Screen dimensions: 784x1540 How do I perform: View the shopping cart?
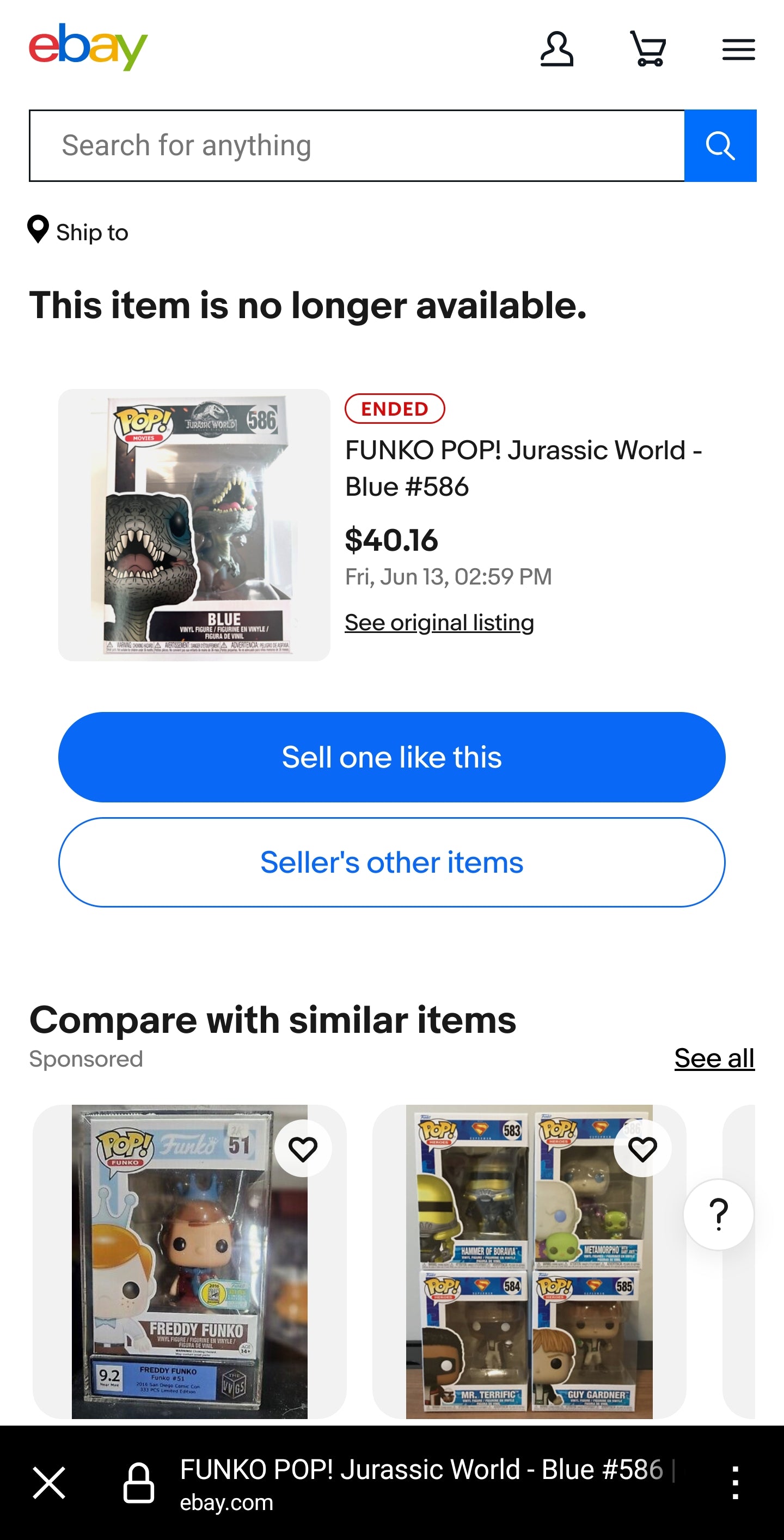[x=648, y=49]
